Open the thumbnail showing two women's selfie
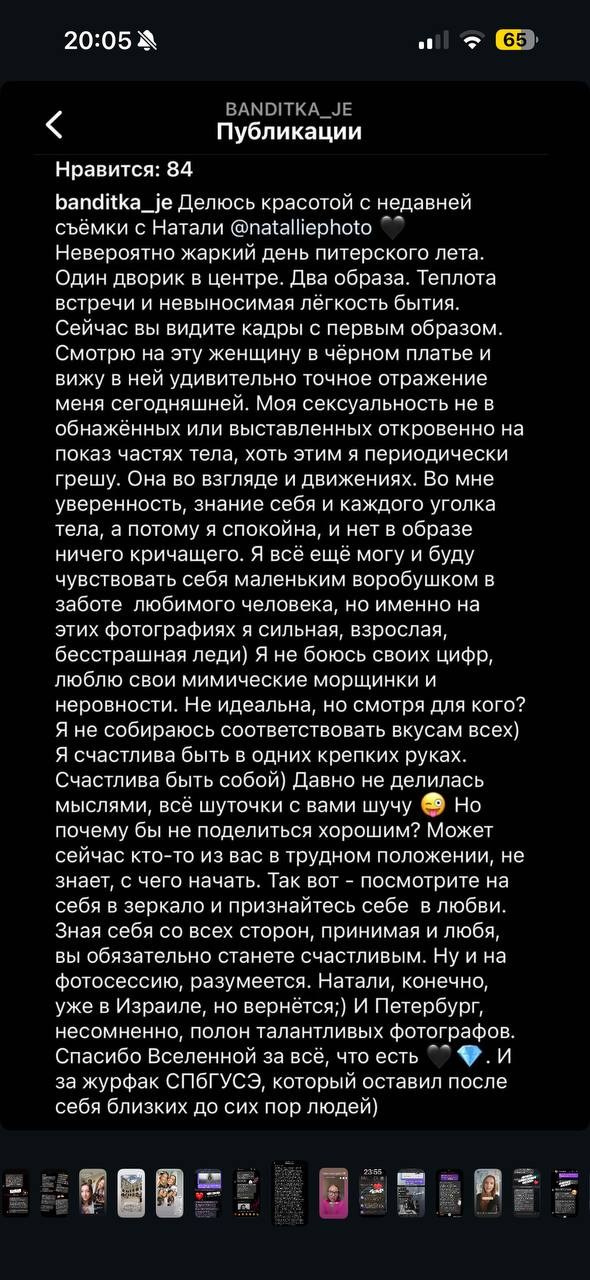The image size is (590, 1280). (x=93, y=1192)
